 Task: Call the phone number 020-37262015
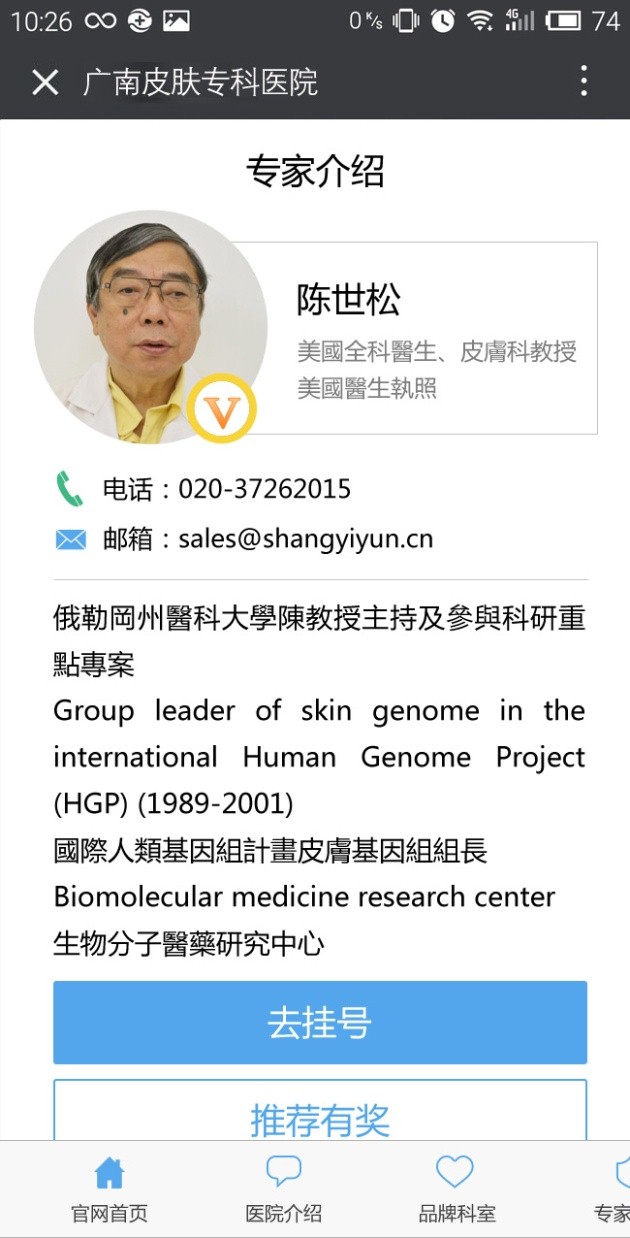point(265,489)
